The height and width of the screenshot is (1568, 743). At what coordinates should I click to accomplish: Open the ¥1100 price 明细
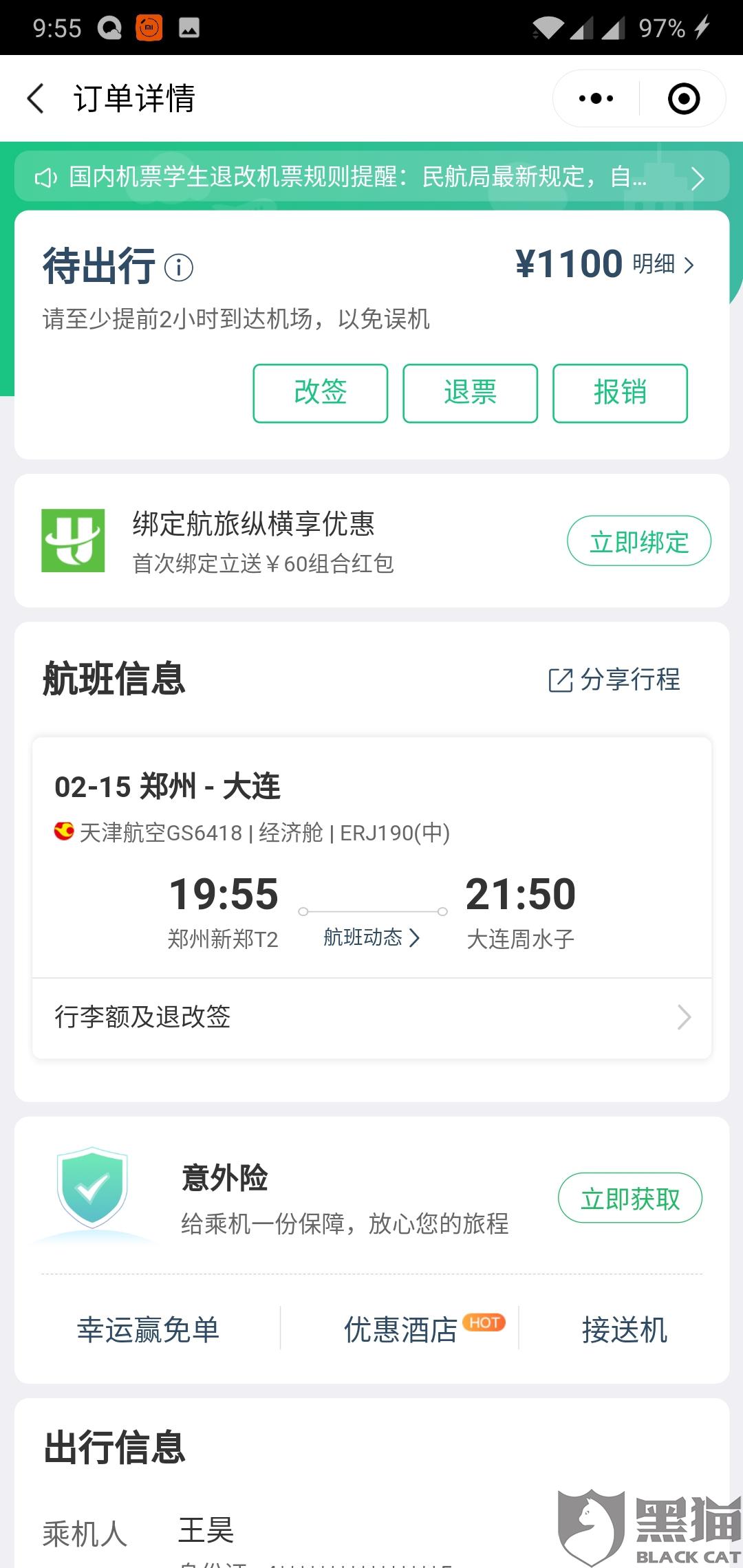[x=663, y=264]
